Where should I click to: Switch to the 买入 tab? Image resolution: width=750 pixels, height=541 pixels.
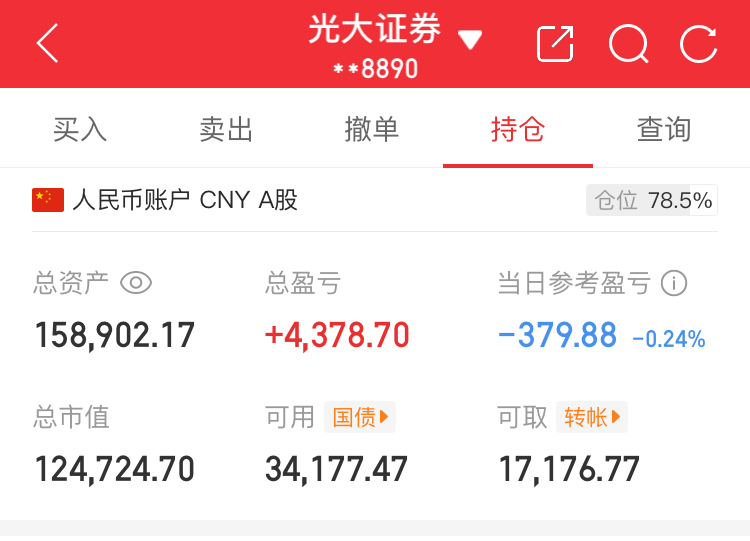80,130
